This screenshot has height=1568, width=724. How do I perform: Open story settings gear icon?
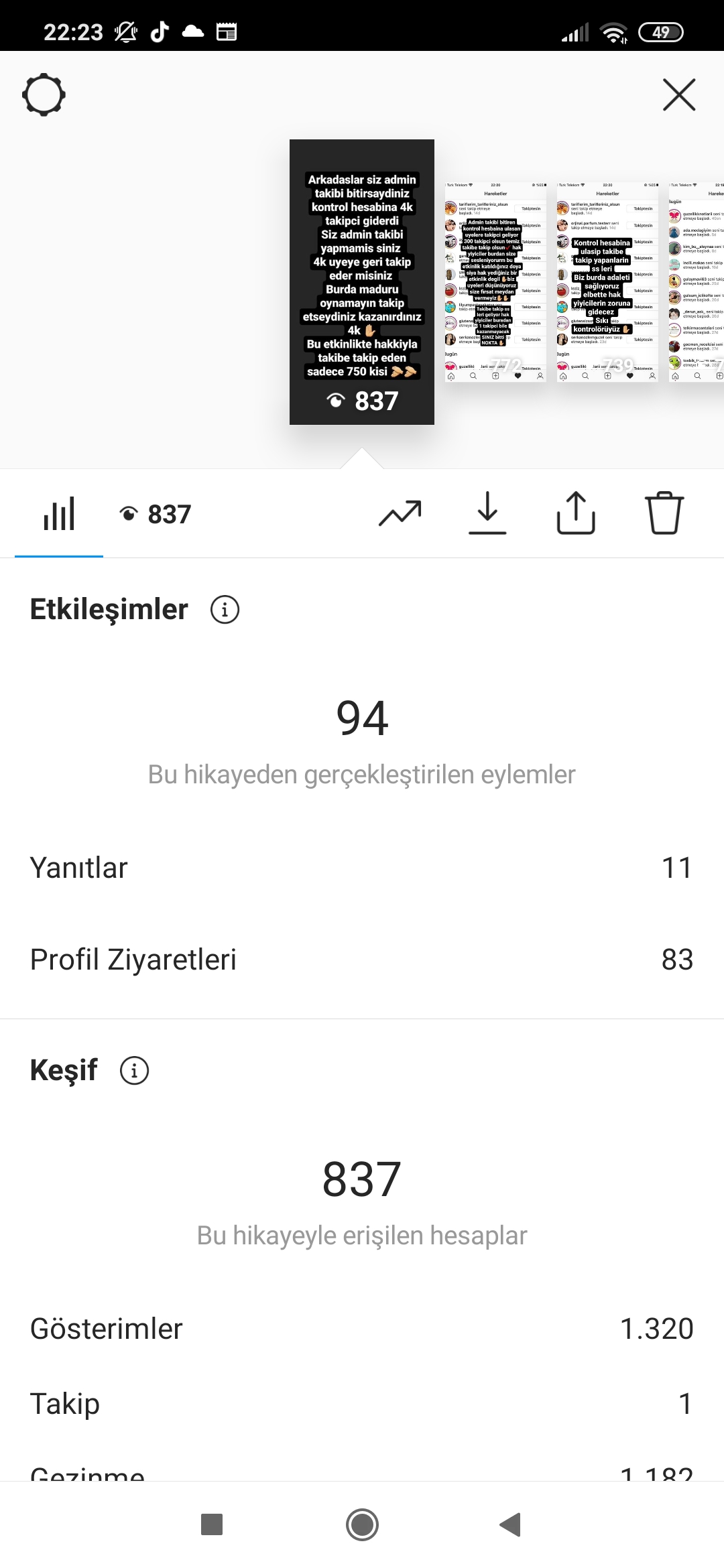coord(44,94)
